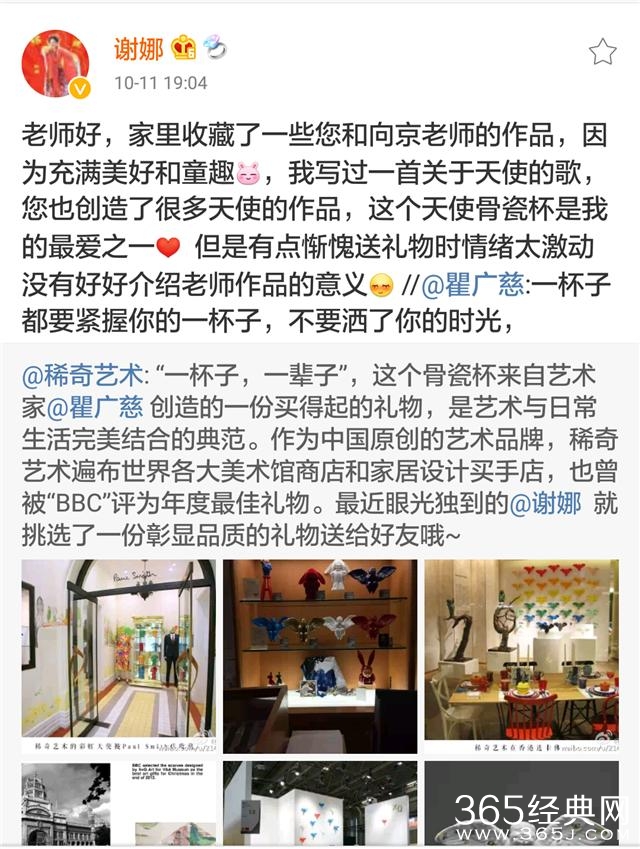
Task: Enlarge the black-and-white building photo
Action: [x=118, y=804]
